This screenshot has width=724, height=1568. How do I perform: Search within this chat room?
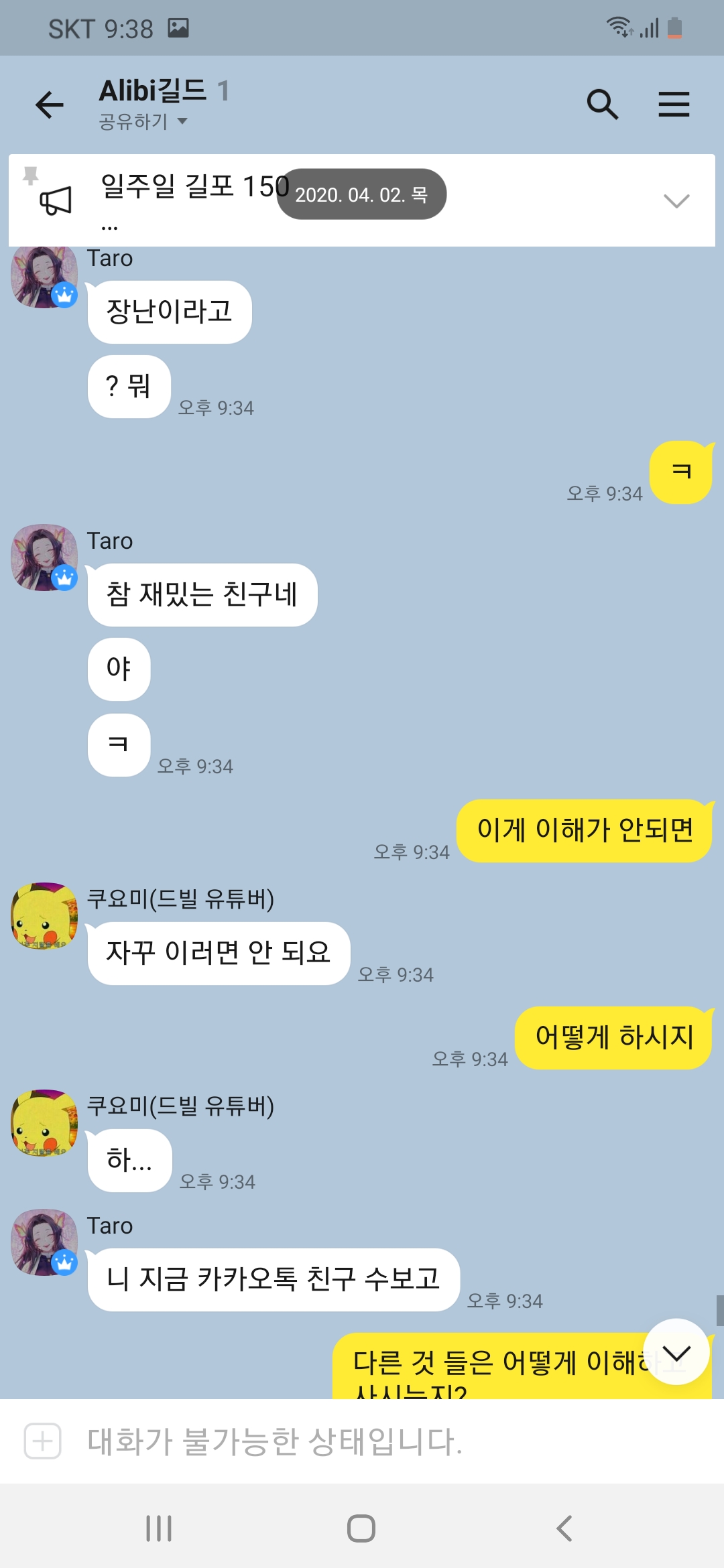(x=602, y=105)
